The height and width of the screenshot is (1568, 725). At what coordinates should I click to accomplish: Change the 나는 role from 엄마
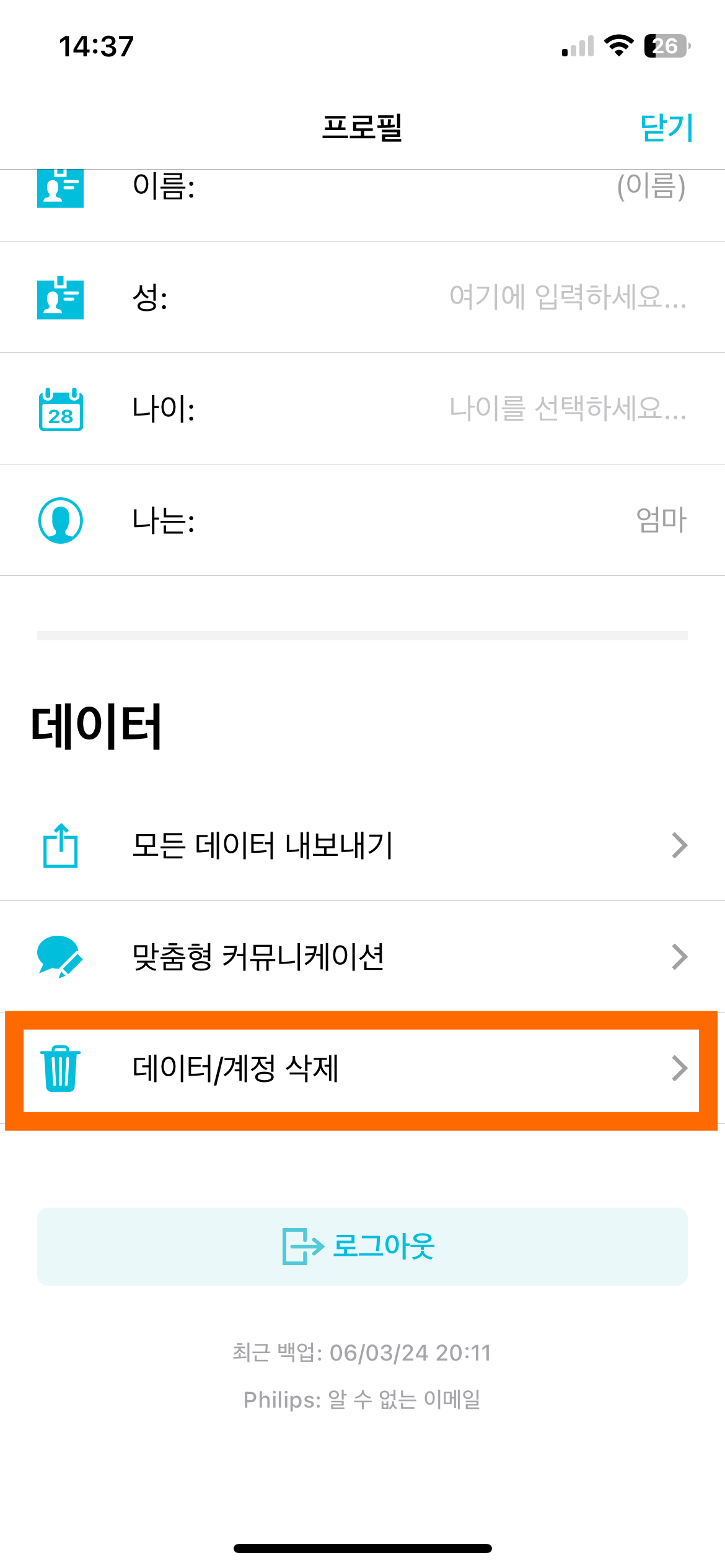tap(661, 520)
